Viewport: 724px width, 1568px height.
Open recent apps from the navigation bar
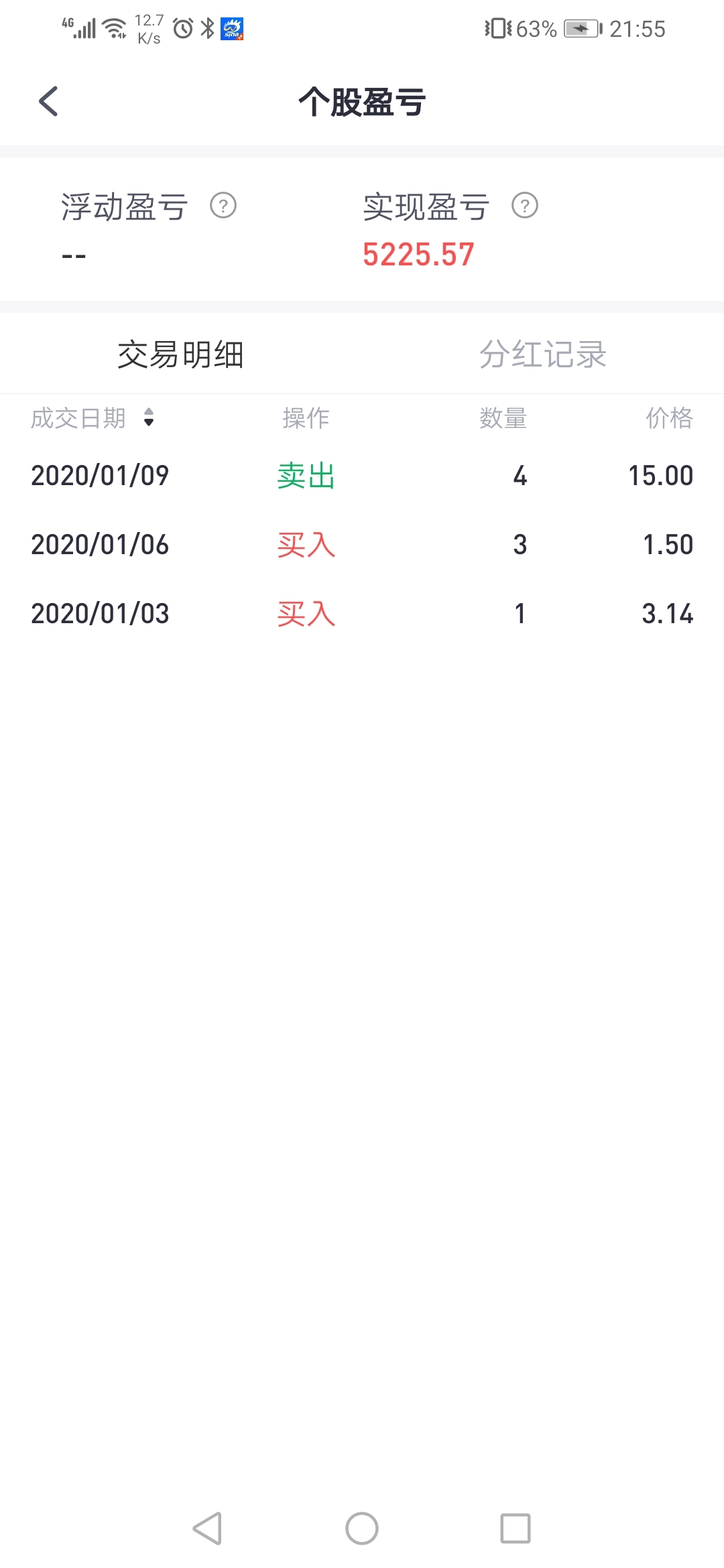pos(516,1528)
